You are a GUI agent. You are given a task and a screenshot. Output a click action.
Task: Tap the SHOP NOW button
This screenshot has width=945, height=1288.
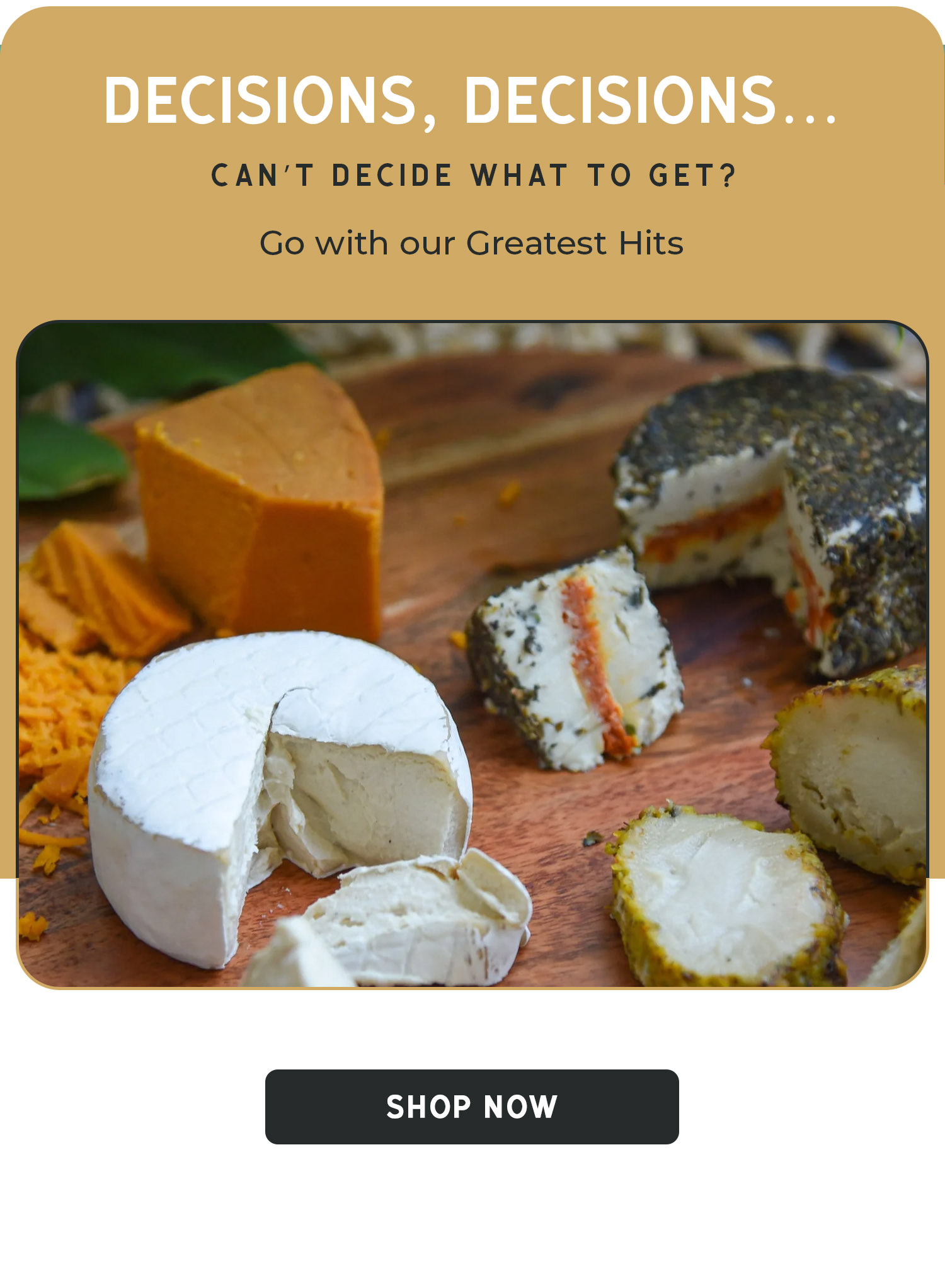click(x=472, y=1107)
